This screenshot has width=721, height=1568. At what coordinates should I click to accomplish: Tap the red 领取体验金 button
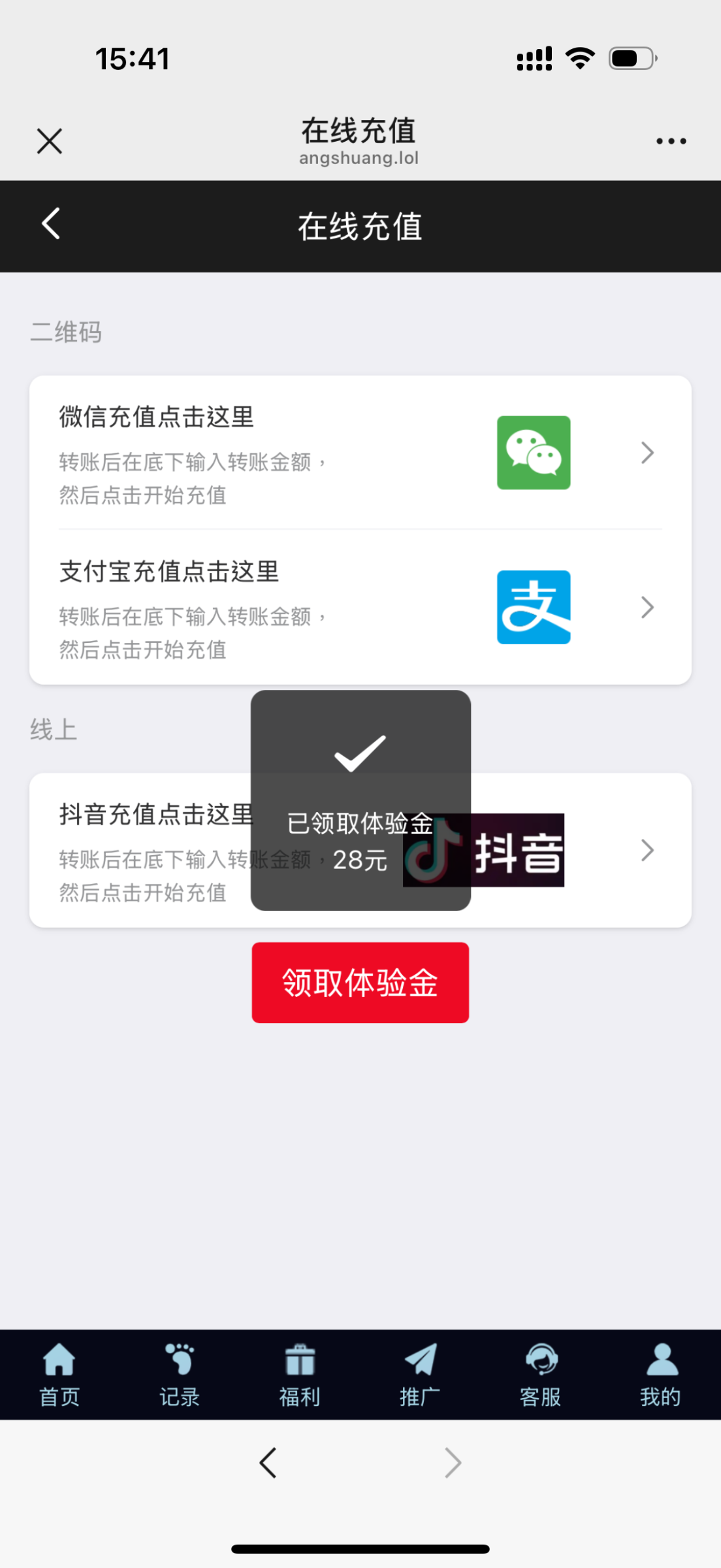360,982
